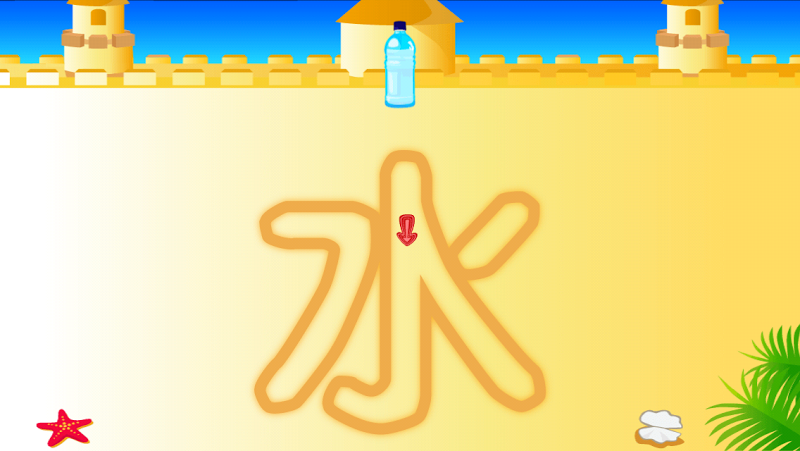Tap the water bottle above the character

pos(399,66)
